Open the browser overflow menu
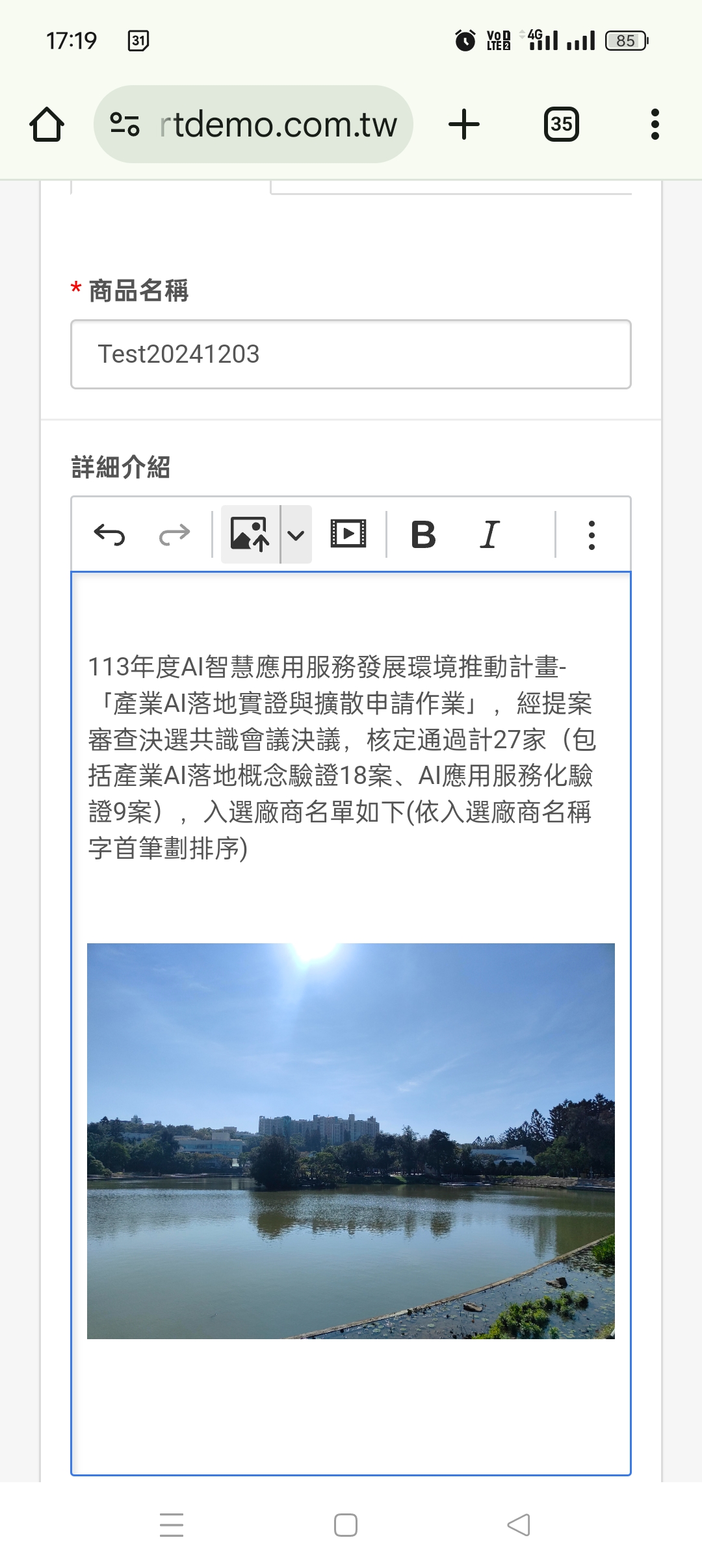This screenshot has width=702, height=1568. tap(655, 124)
